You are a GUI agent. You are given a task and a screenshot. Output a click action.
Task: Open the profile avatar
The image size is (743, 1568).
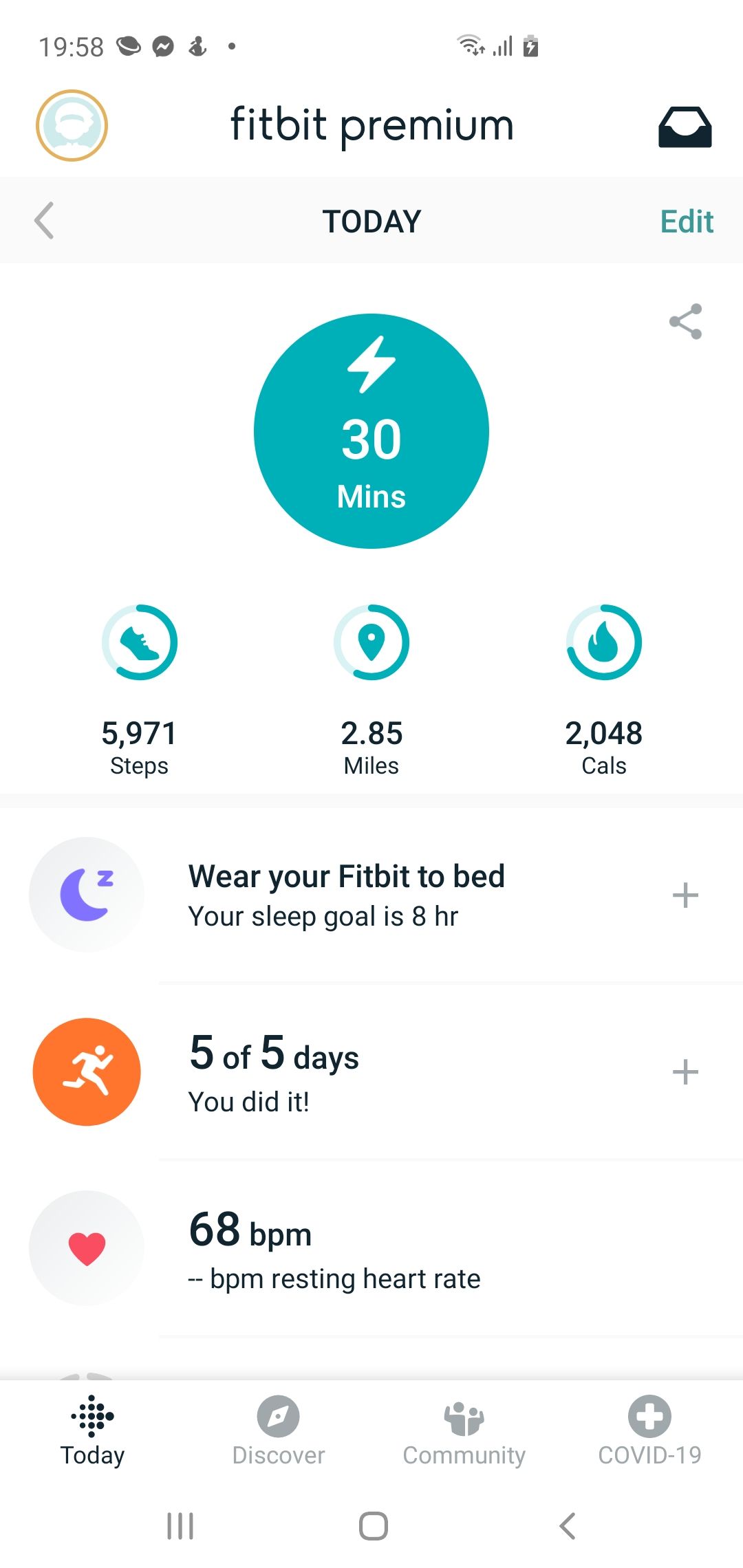(x=72, y=126)
